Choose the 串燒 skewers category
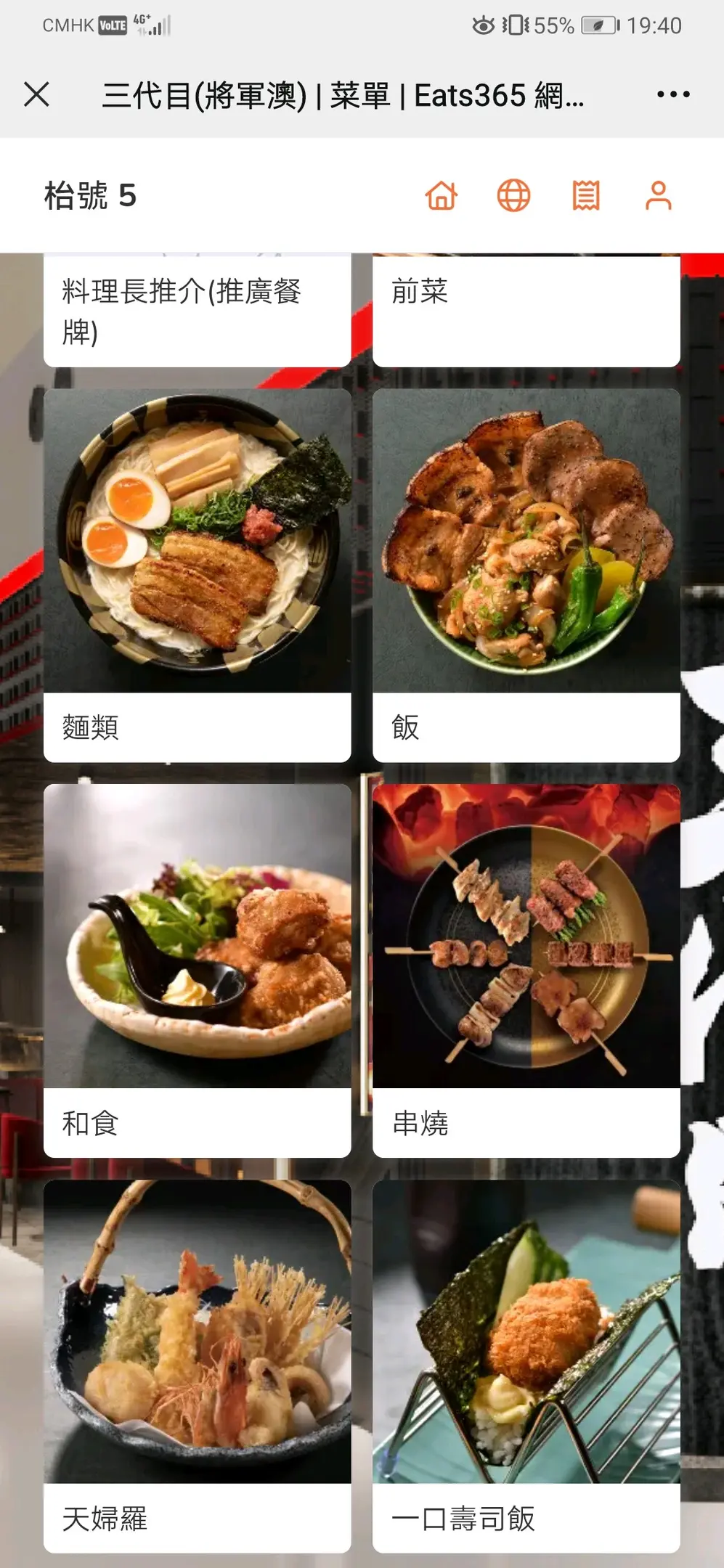The height and width of the screenshot is (1568, 724). tap(526, 971)
